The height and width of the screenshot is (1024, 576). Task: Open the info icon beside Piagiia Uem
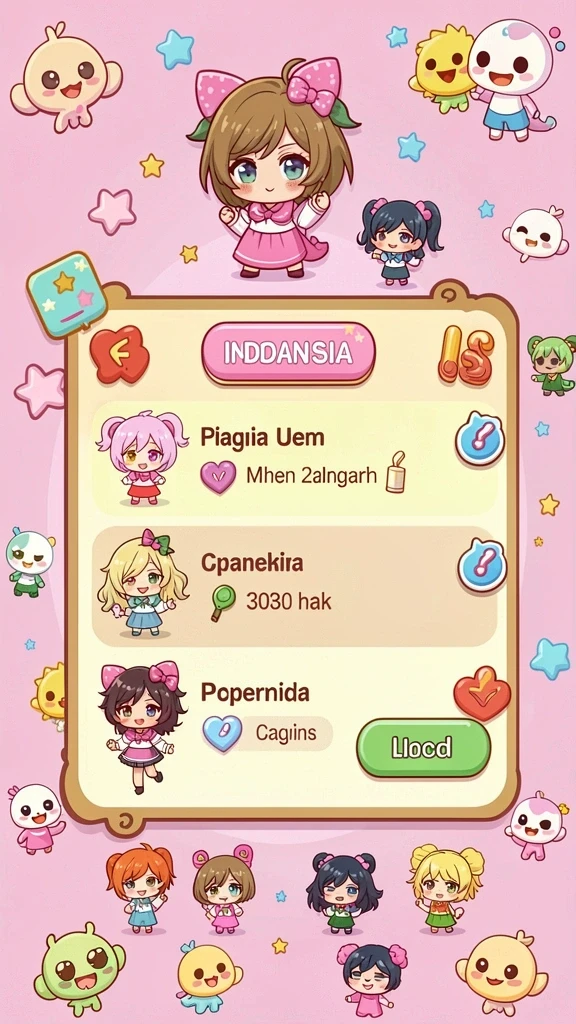tap(480, 440)
